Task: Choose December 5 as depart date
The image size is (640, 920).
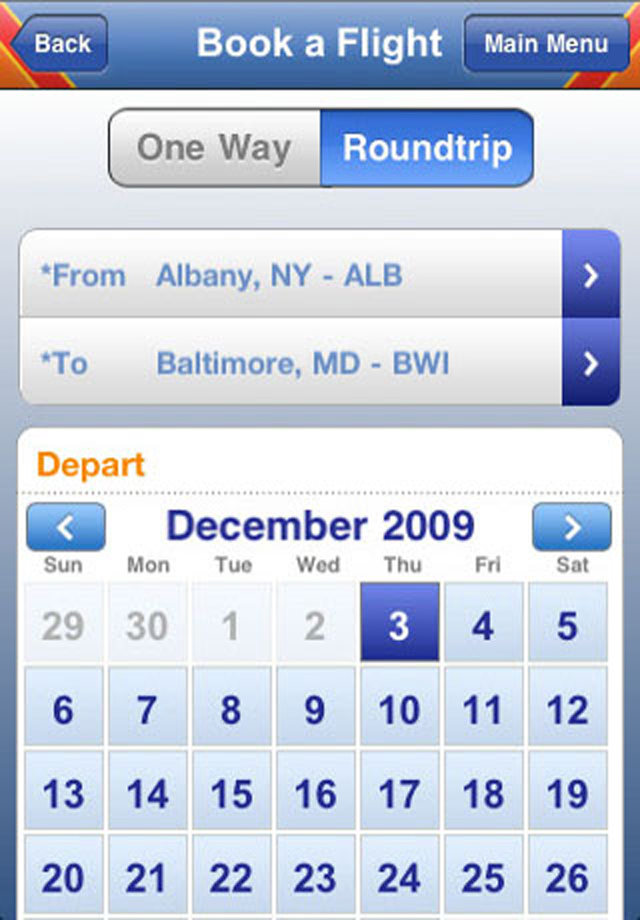Action: 567,625
